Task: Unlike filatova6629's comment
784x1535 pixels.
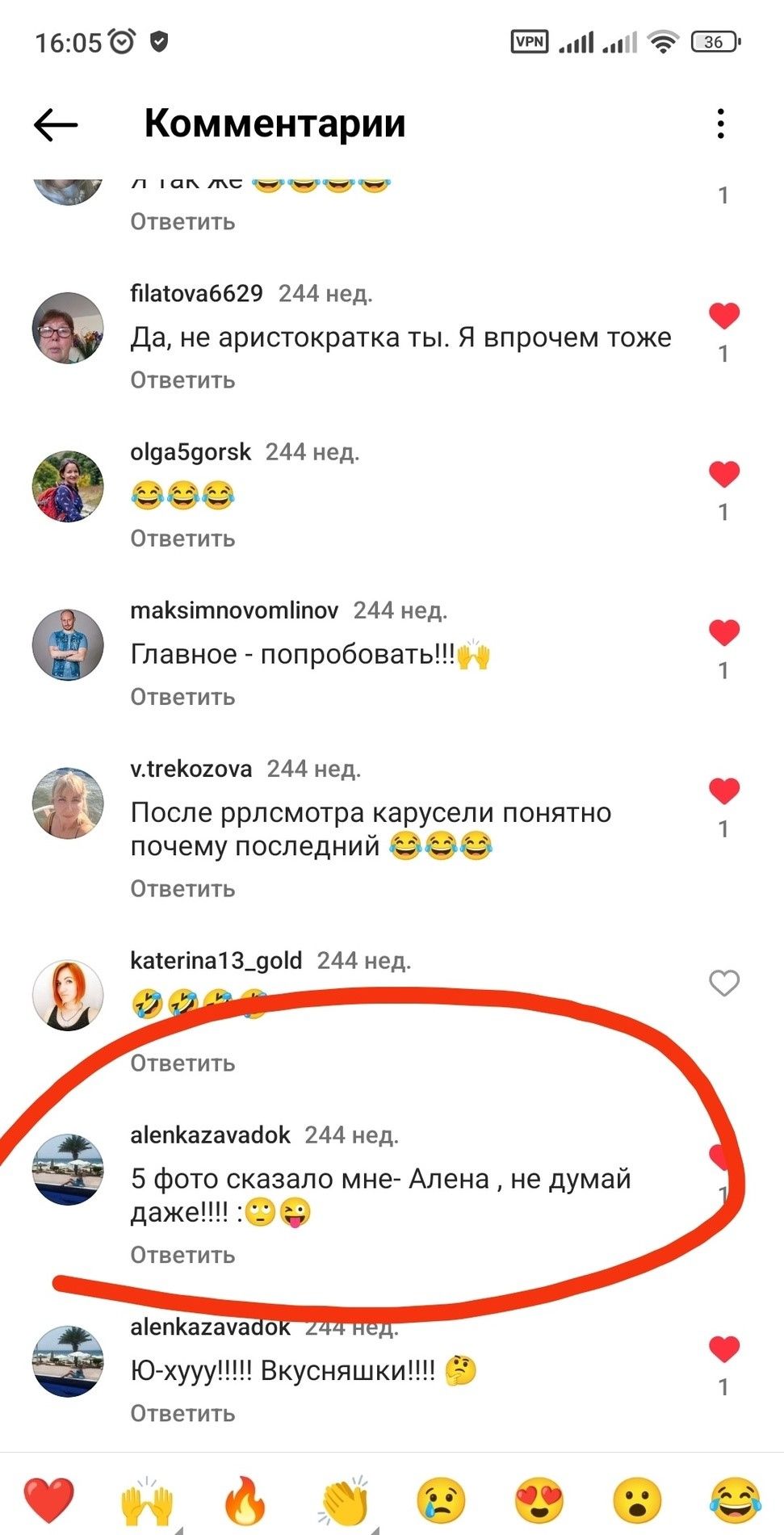Action: coord(723,316)
